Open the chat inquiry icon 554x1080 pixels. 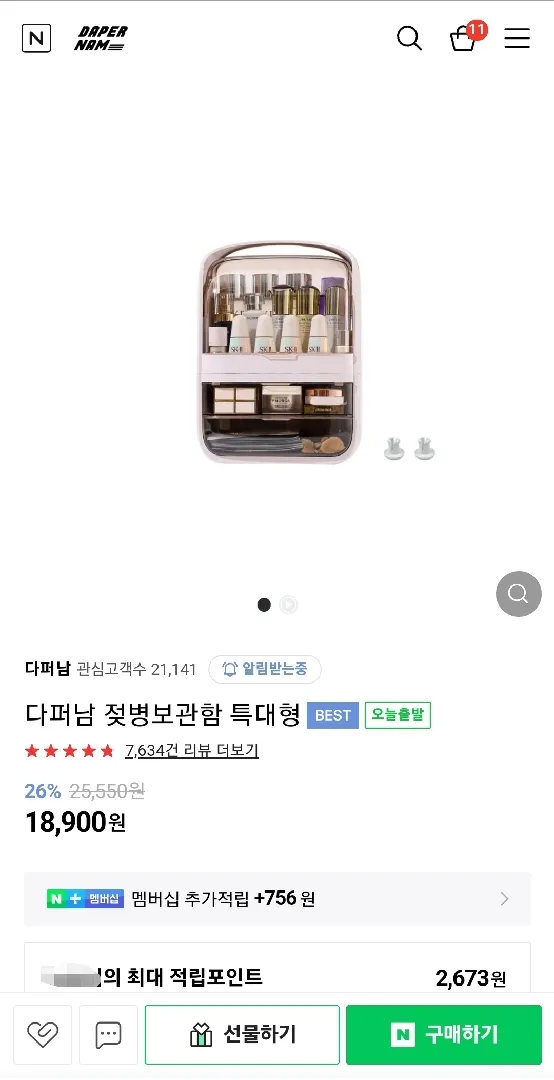click(108, 1035)
